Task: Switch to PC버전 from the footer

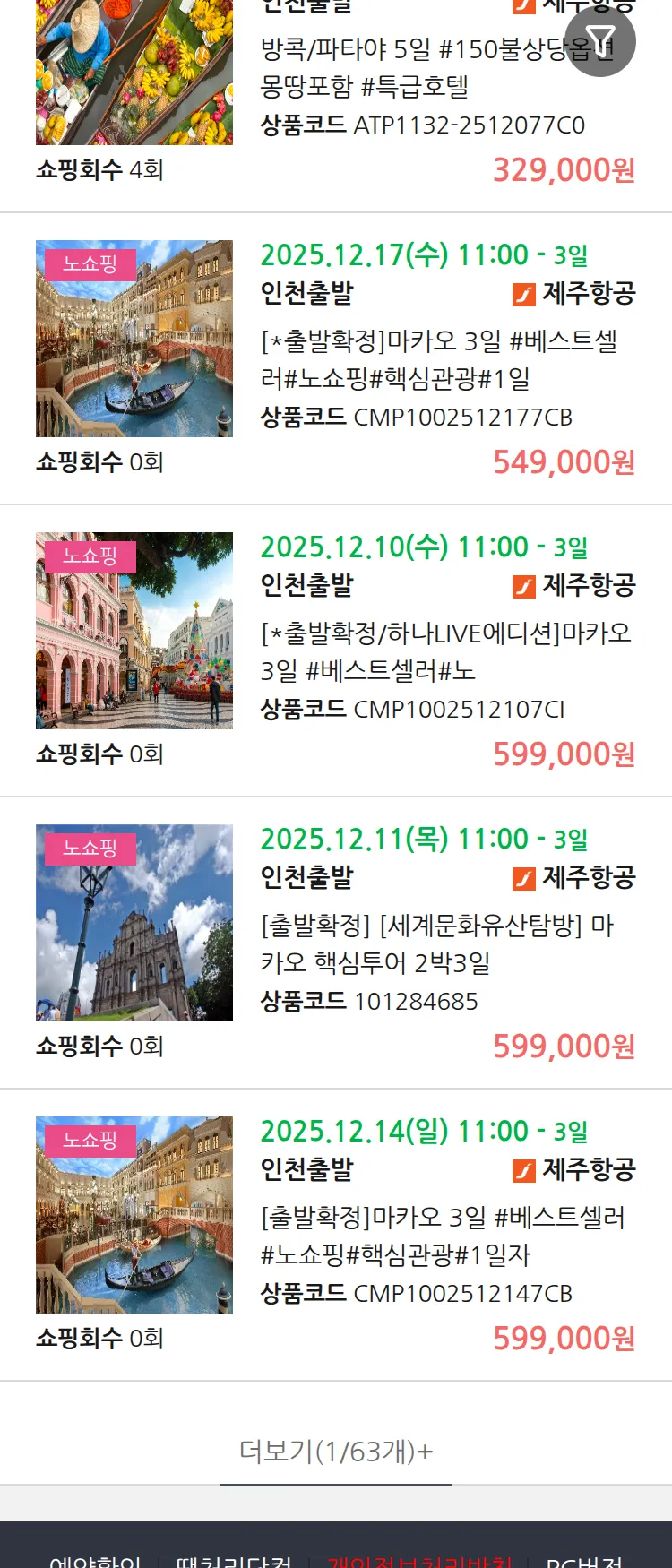Action: tap(584, 1560)
